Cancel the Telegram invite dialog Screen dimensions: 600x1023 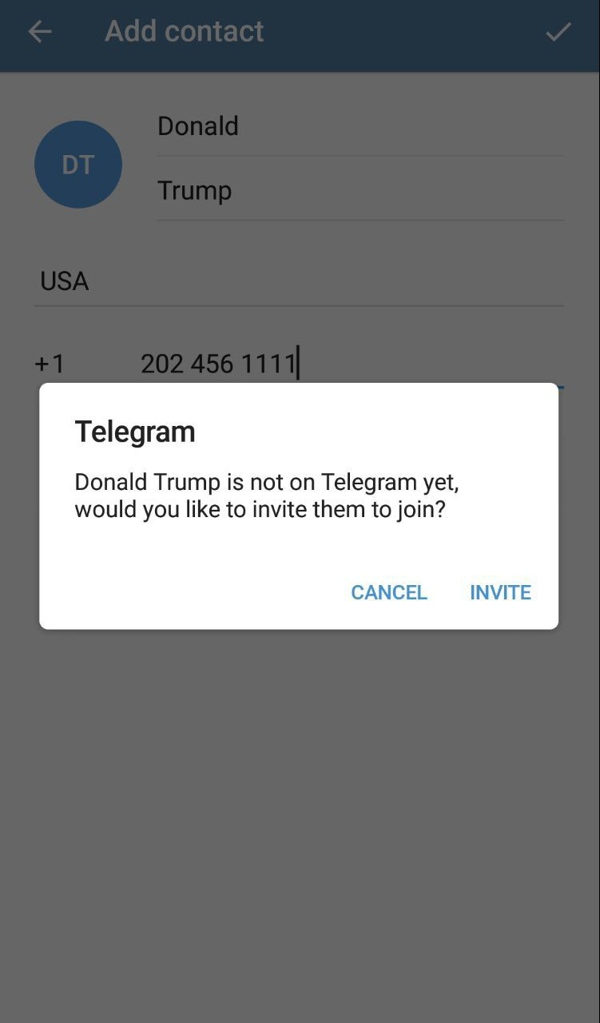pyautogui.click(x=389, y=592)
